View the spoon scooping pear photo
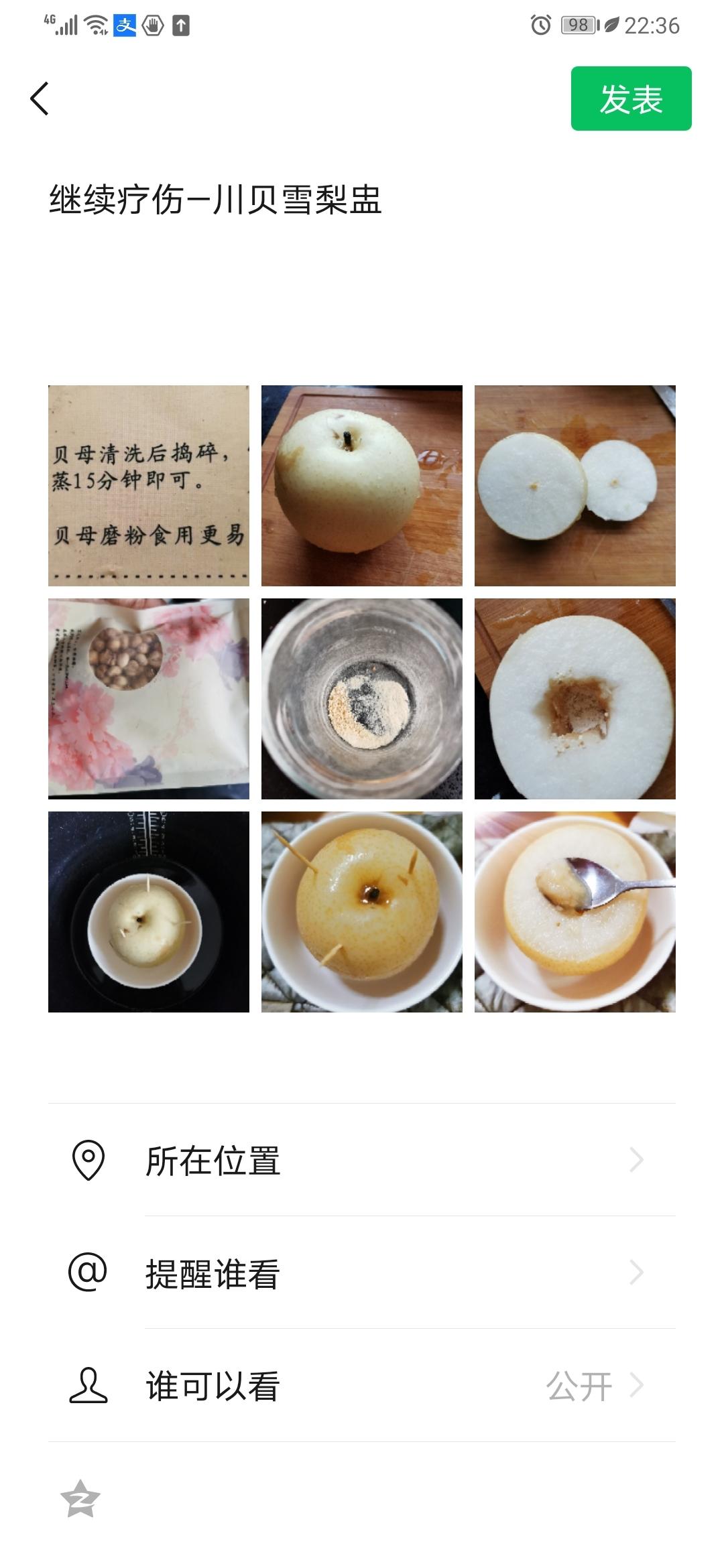Viewport: 724px width, 1568px height. [575, 912]
